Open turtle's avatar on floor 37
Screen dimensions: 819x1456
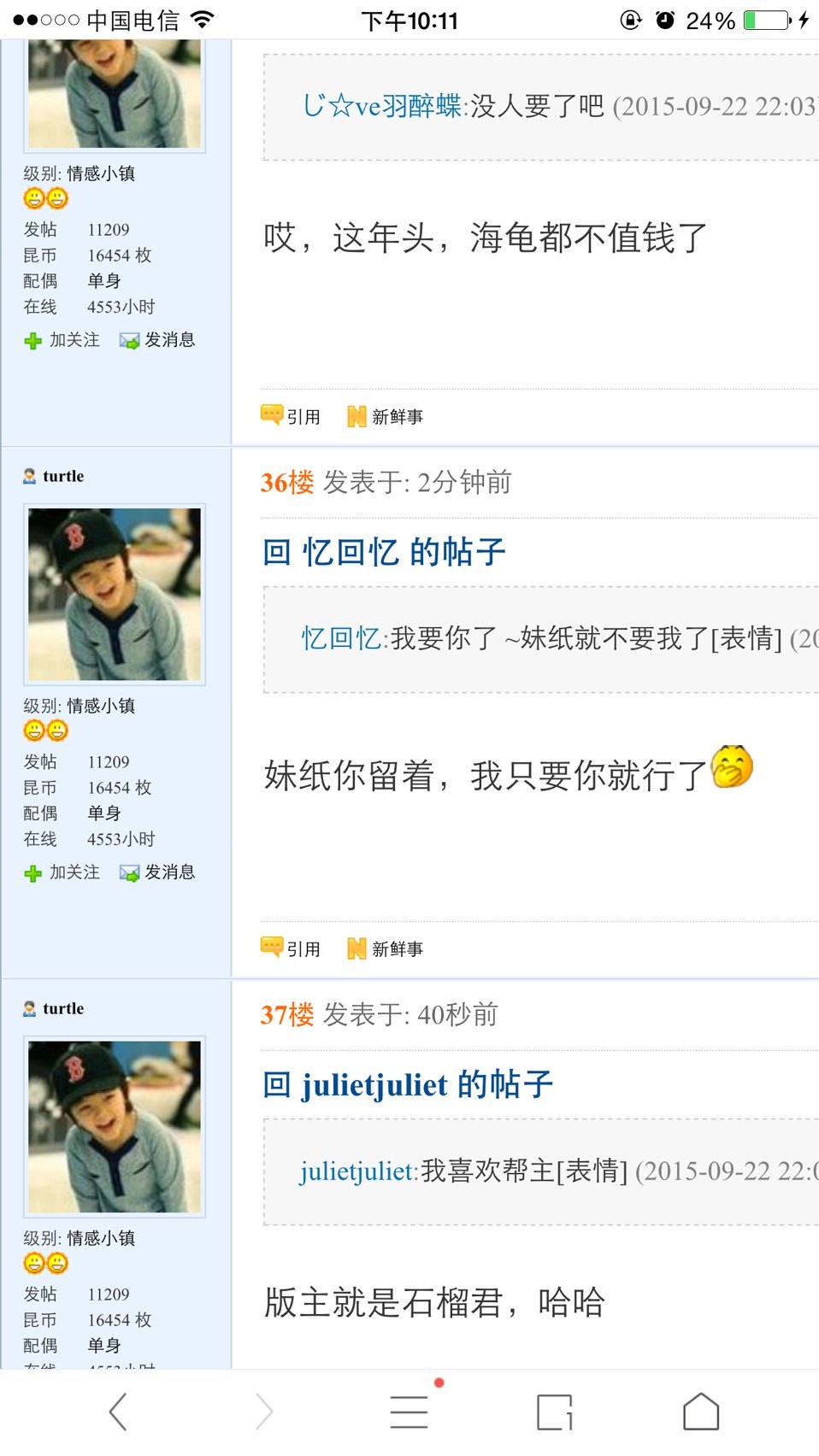(115, 1126)
